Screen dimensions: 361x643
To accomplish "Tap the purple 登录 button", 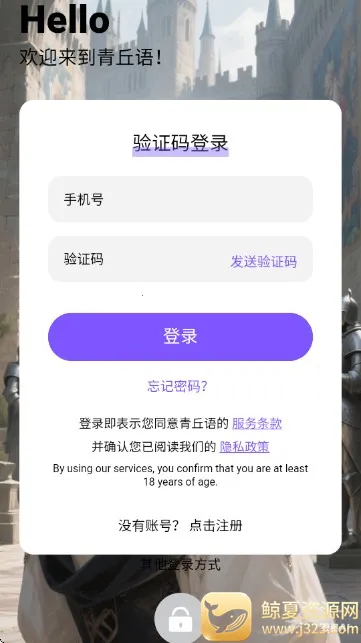I will pyautogui.click(x=180, y=337).
